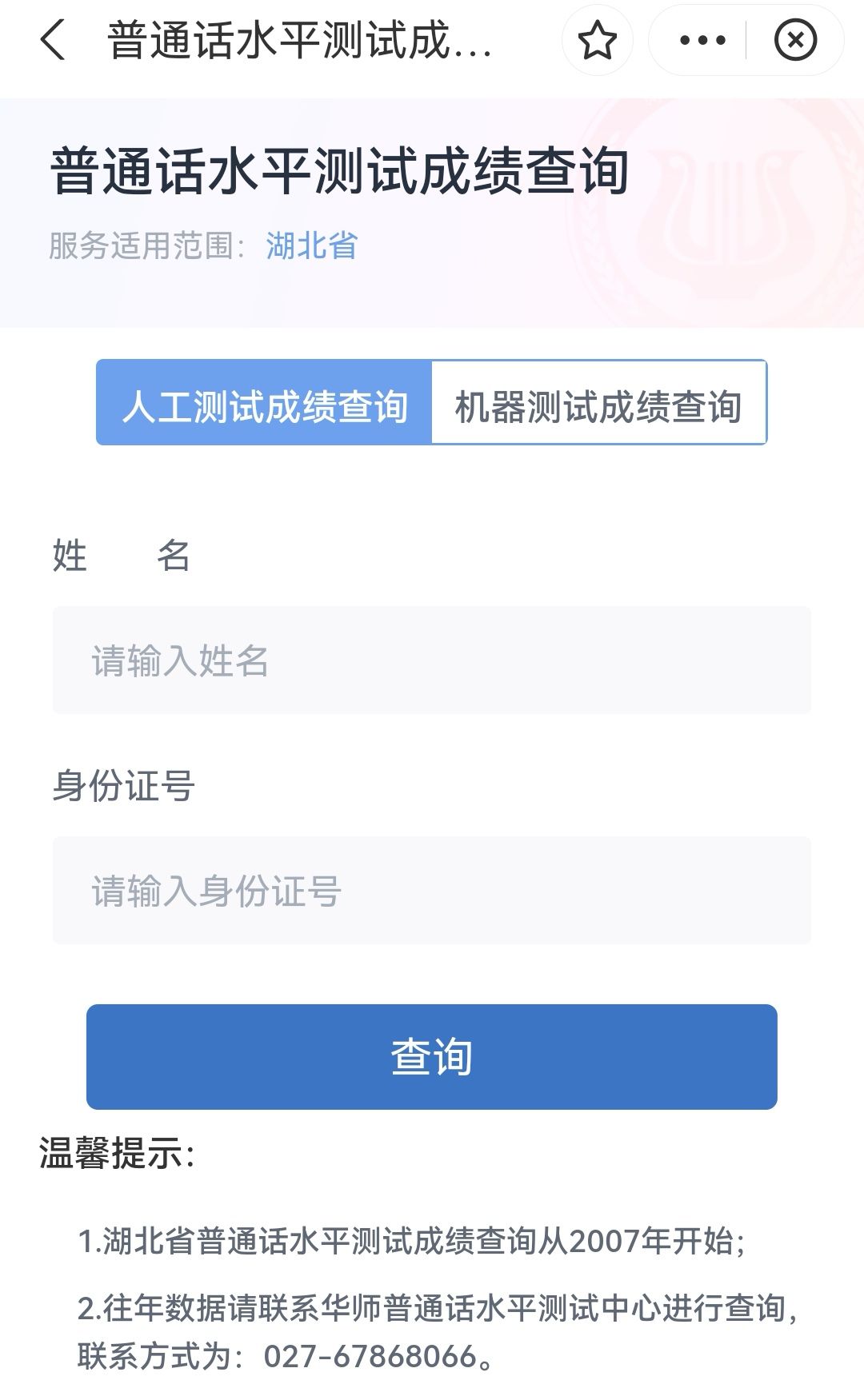Open the 湖北省 service scope link
Image resolution: width=864 pixels, height=1400 pixels.
312,245
